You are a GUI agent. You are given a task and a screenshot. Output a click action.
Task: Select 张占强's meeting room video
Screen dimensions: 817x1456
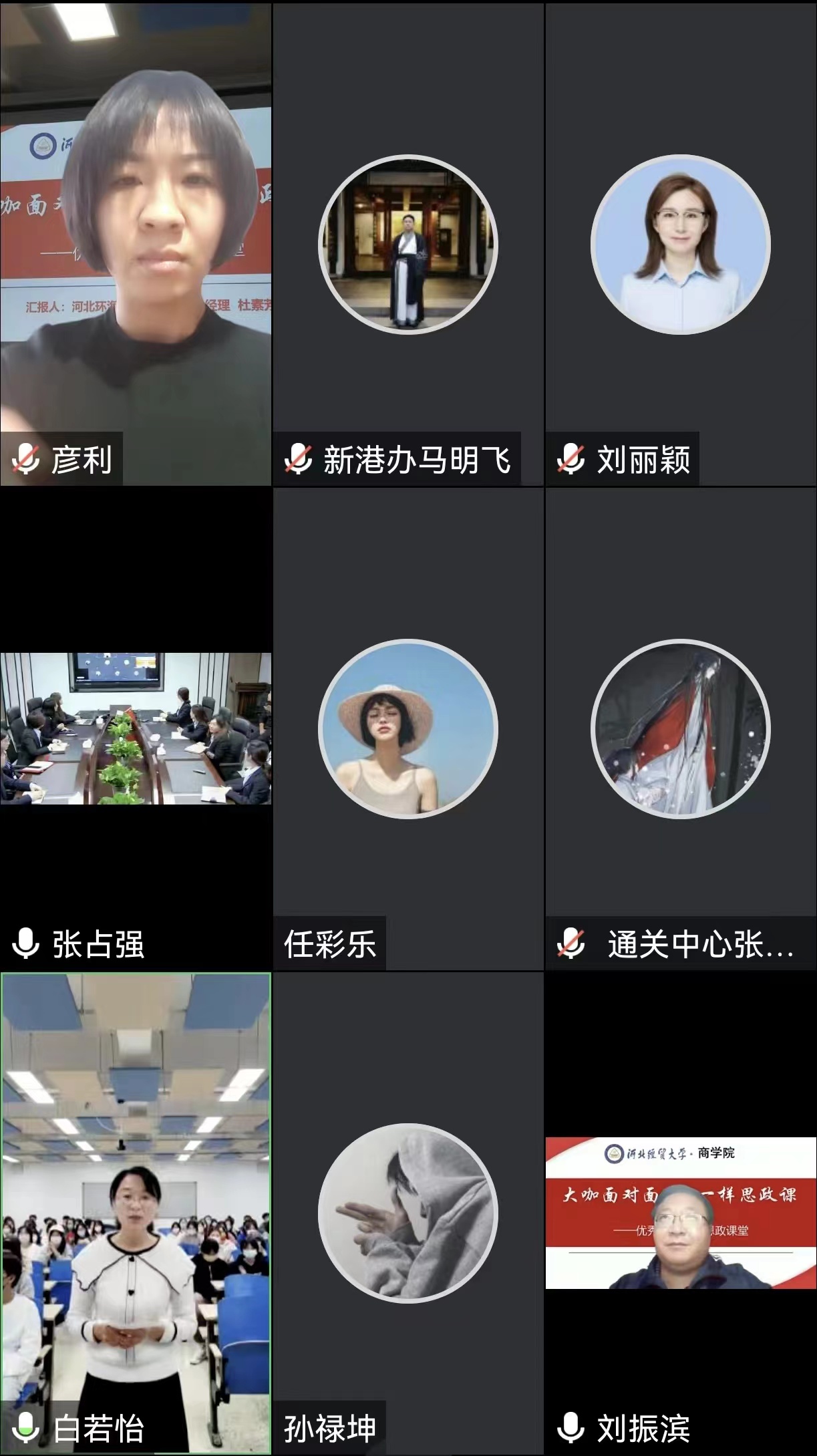point(136,728)
